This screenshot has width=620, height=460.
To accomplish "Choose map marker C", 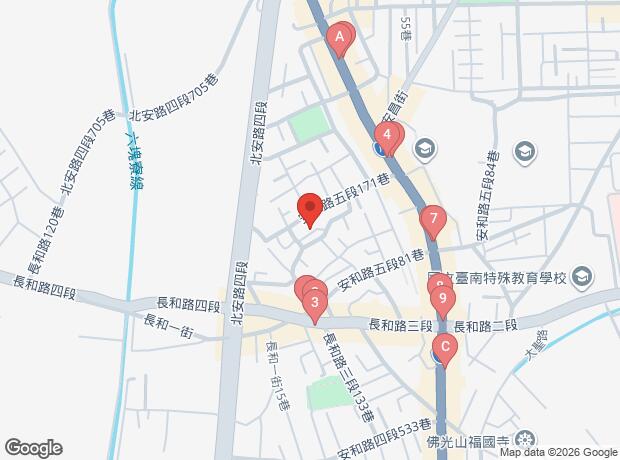I will pyautogui.click(x=445, y=348).
